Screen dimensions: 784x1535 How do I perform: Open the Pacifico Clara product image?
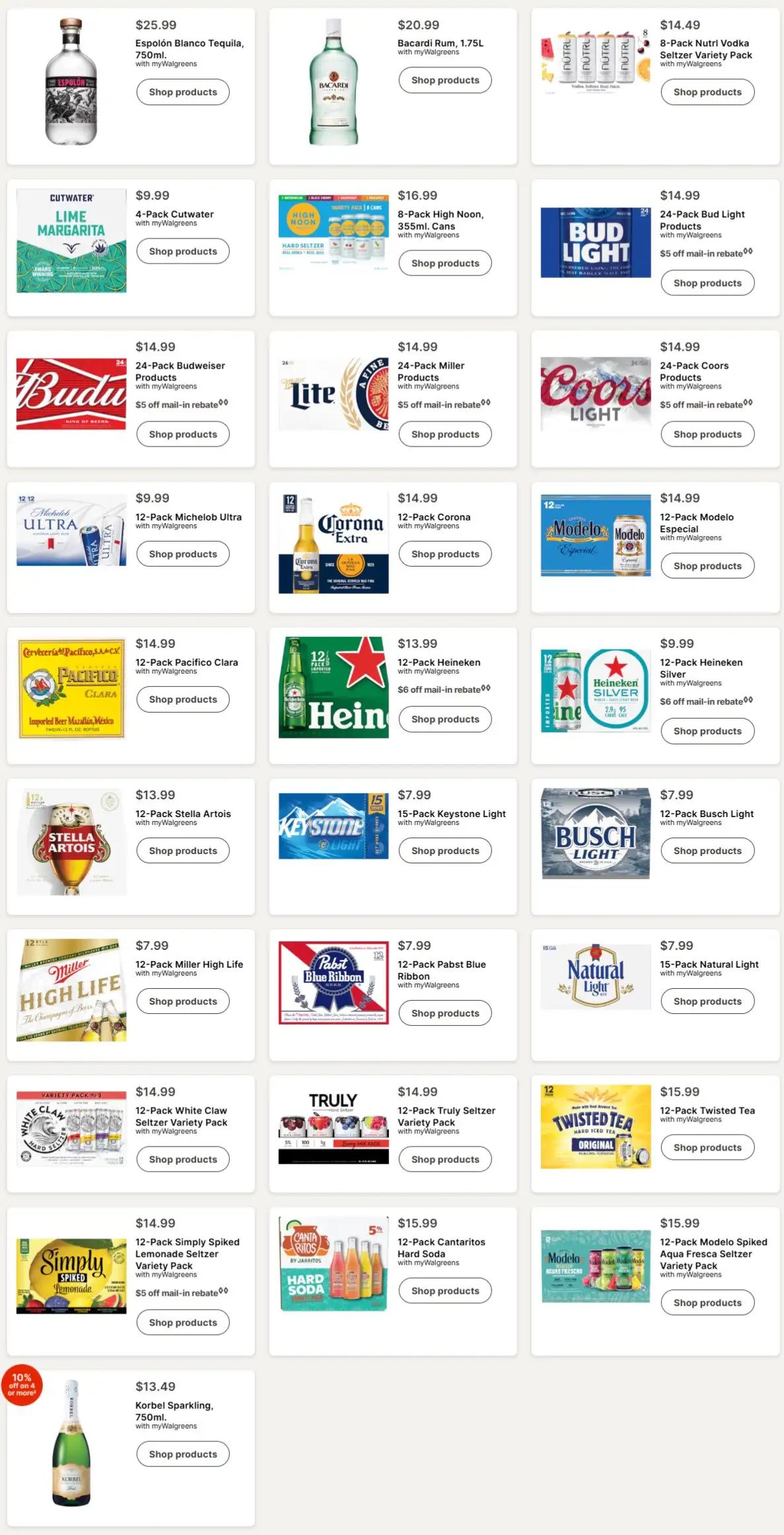pos(71,688)
